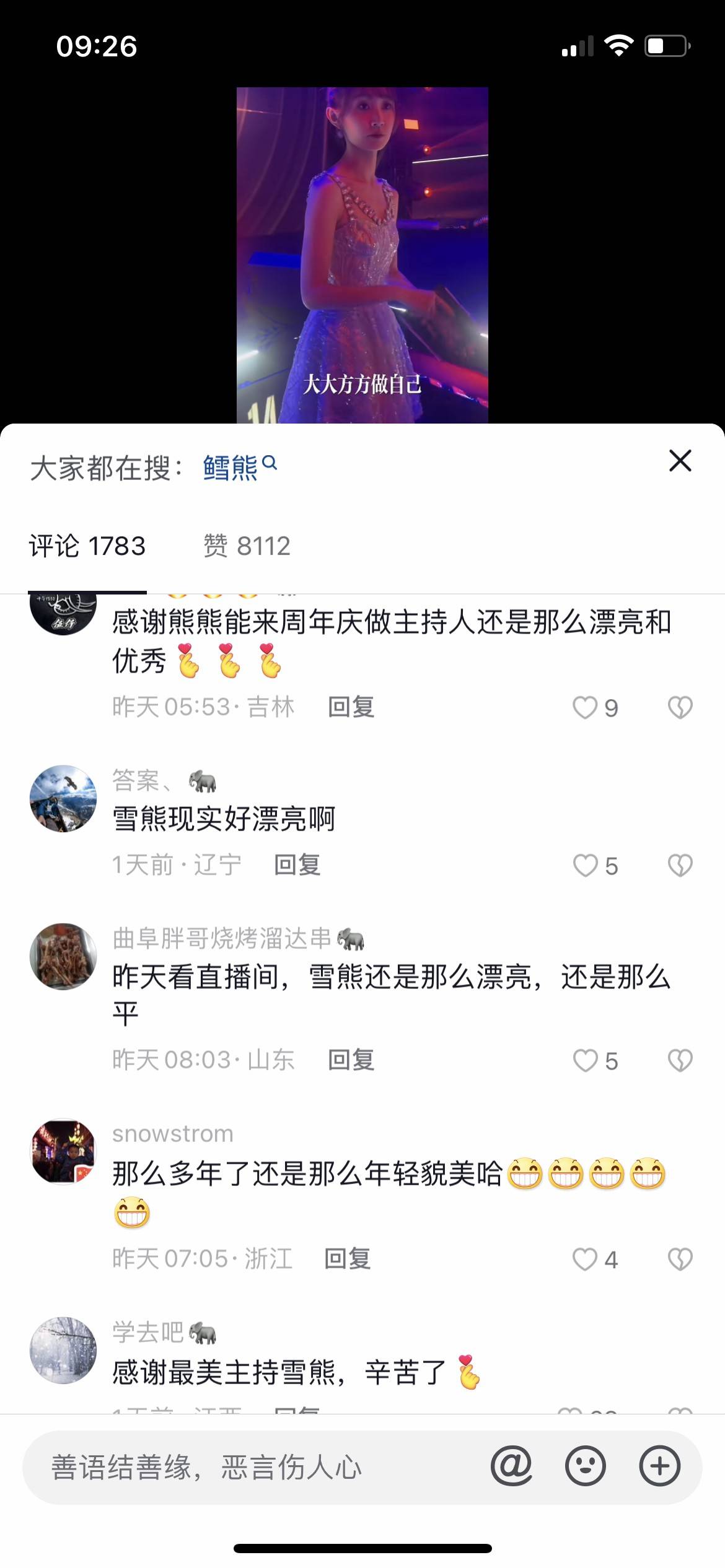
Task: Dislike 答案、's comment
Action: click(680, 865)
